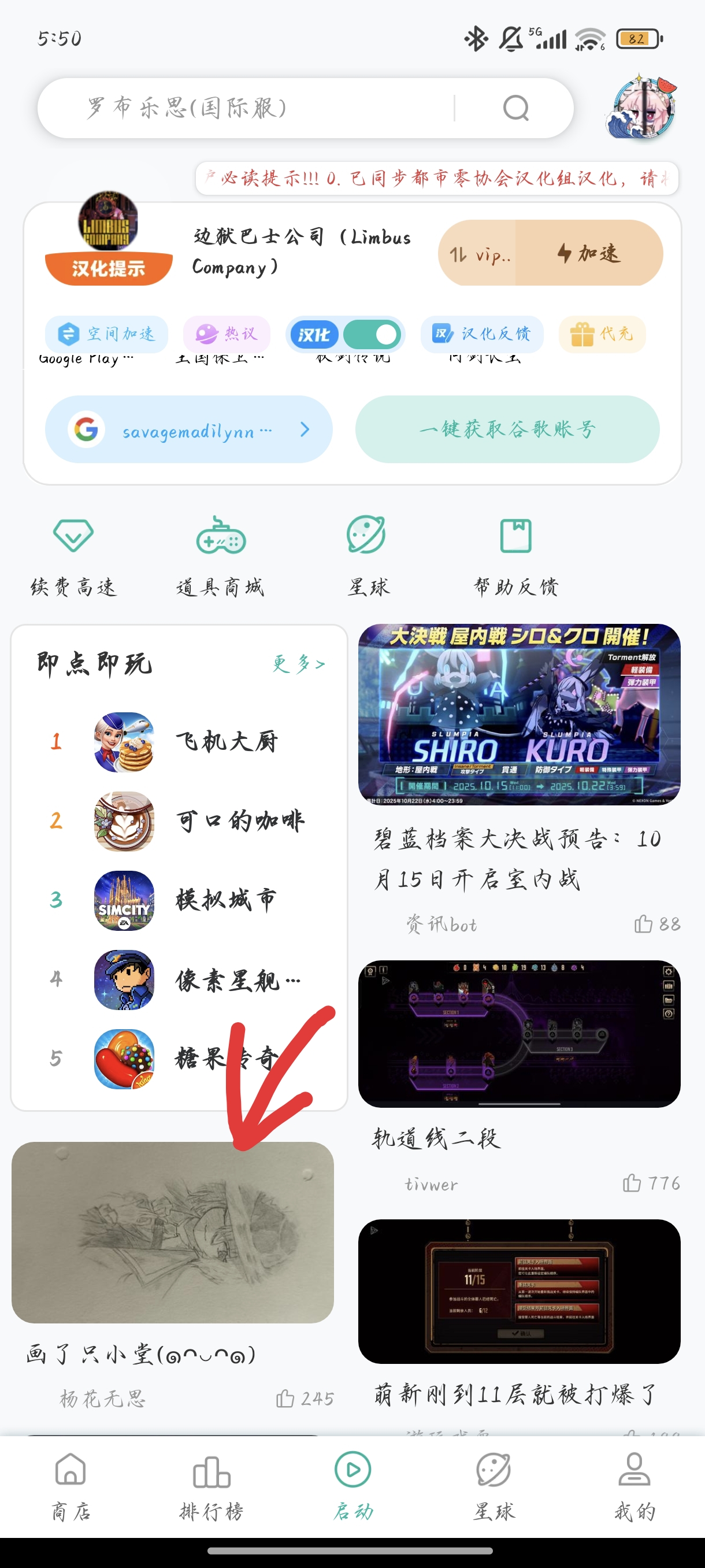Open the 热议 chip
The height and width of the screenshot is (1568, 705).
[x=227, y=334]
